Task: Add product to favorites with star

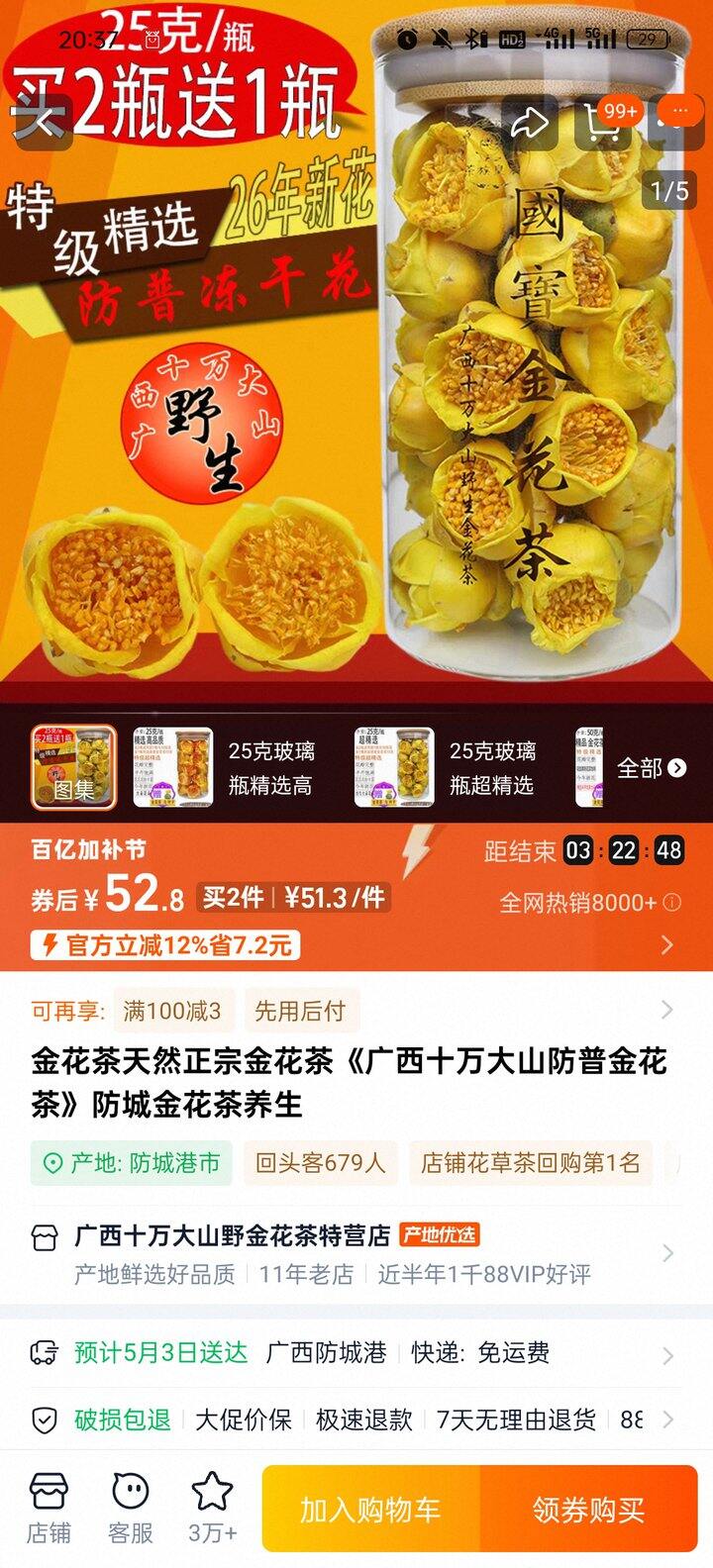Action: pos(212,1509)
